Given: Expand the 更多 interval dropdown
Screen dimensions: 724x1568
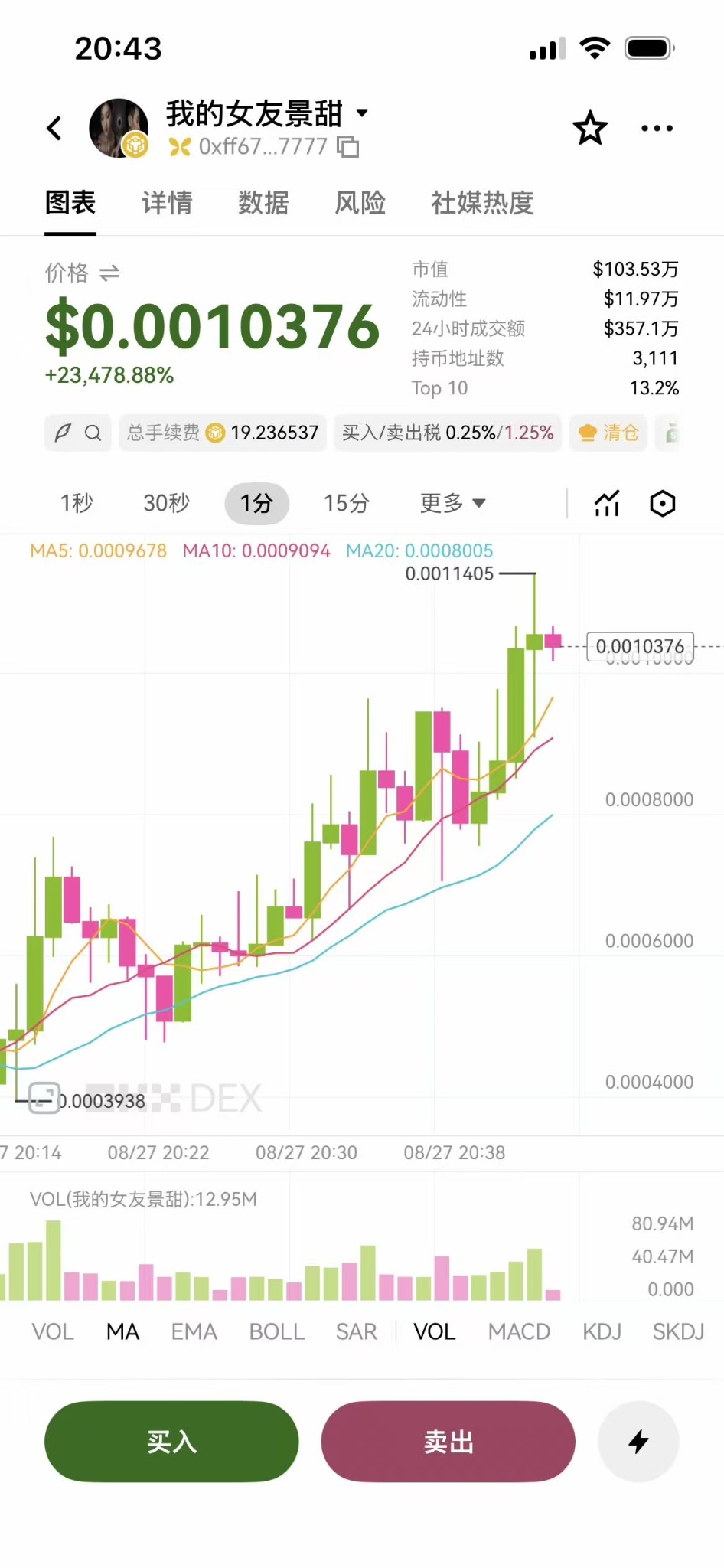Looking at the screenshot, I should (x=452, y=503).
